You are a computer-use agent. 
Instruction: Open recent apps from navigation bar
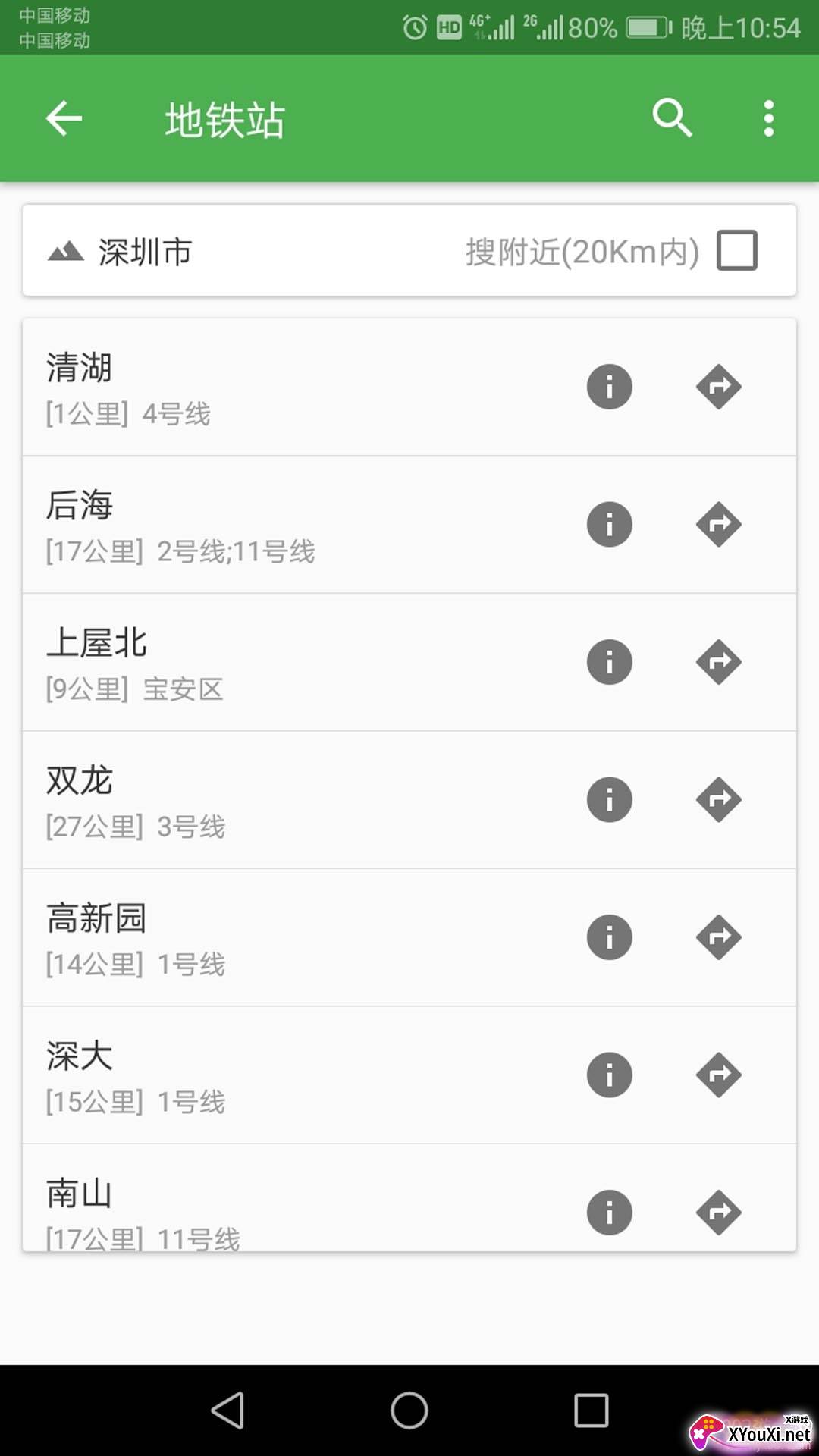(x=591, y=1410)
